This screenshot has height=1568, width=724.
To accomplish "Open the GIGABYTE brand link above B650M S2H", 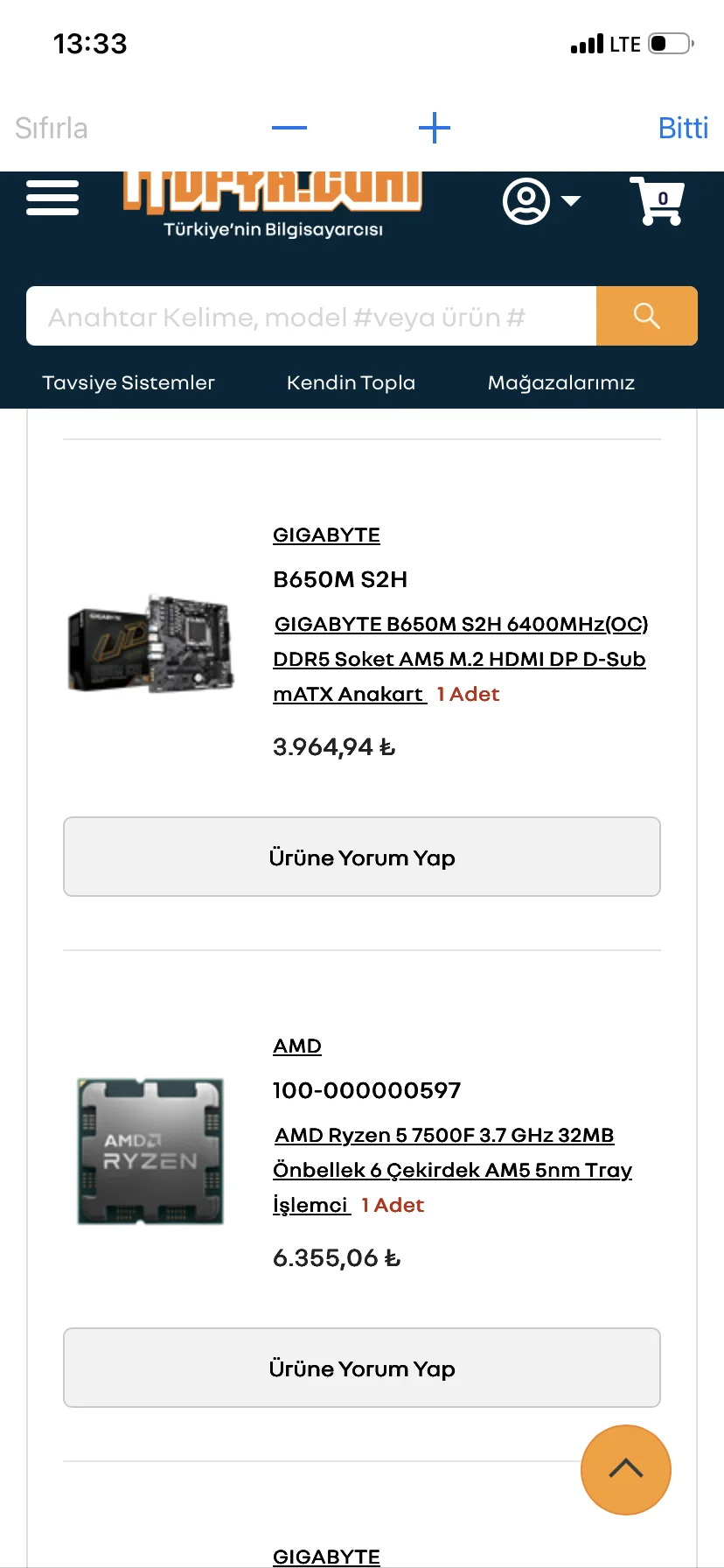I will point(326,535).
